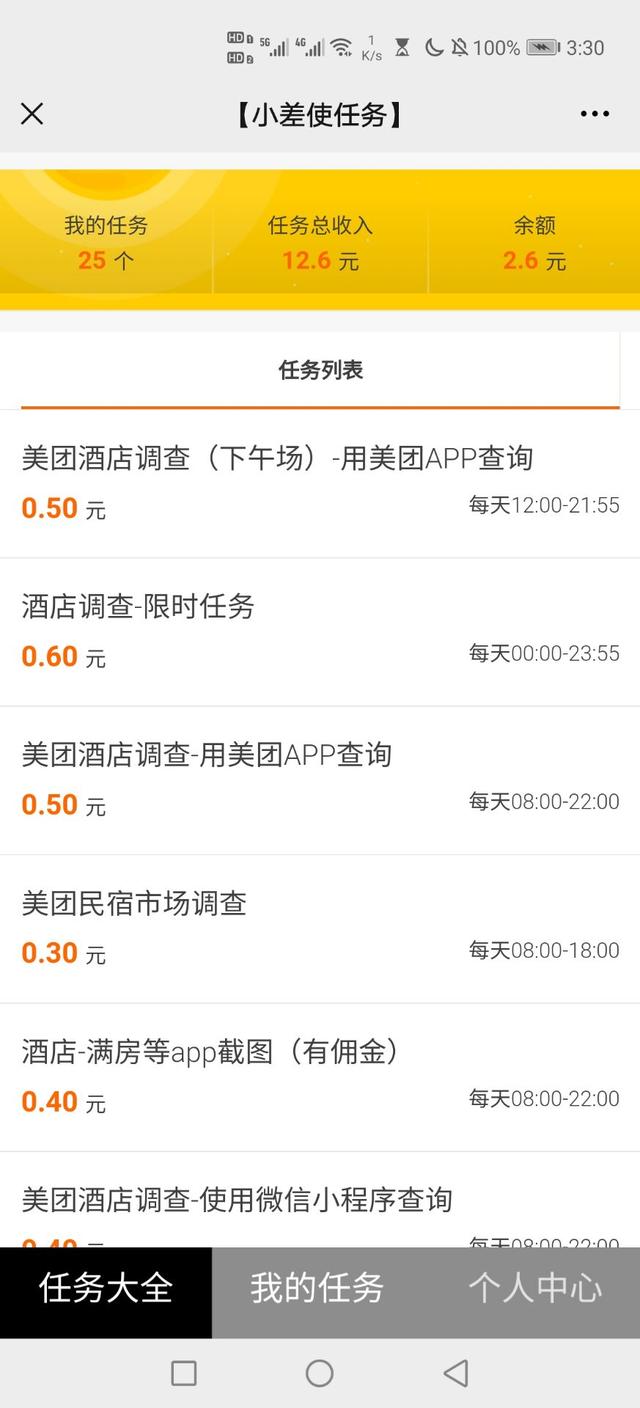Select the 任务列表 tab

[x=320, y=370]
